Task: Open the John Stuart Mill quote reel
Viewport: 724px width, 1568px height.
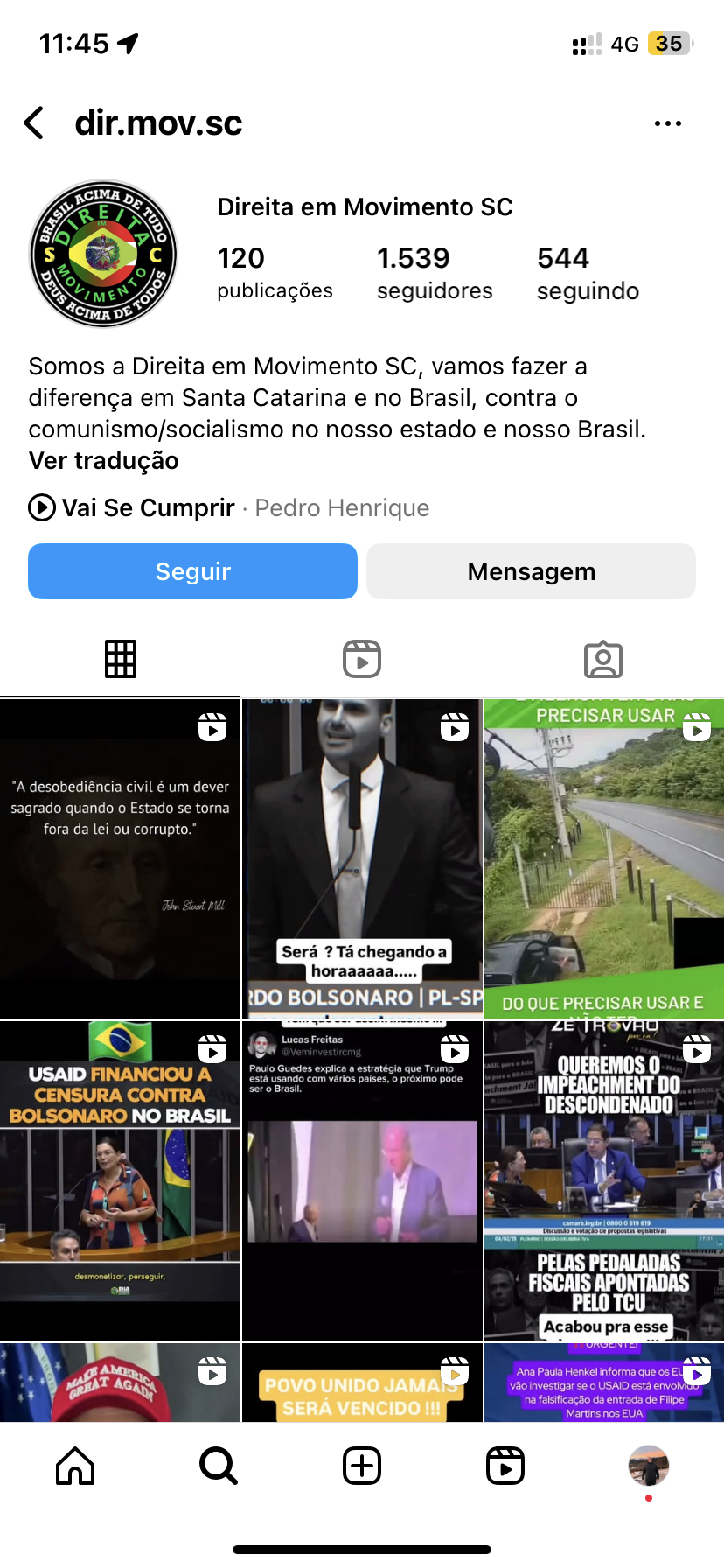Action: click(120, 859)
